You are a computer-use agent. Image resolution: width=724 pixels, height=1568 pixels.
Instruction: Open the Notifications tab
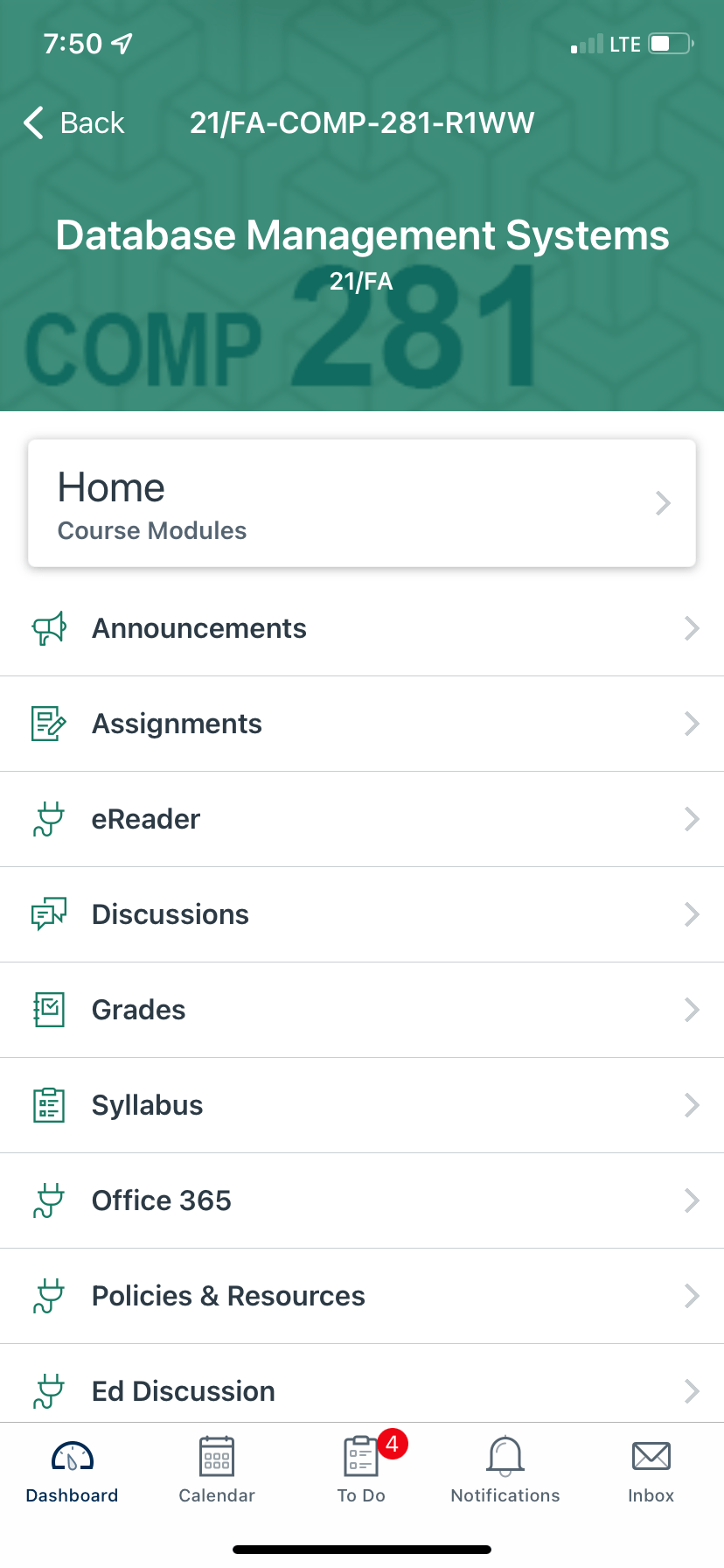[505, 1468]
